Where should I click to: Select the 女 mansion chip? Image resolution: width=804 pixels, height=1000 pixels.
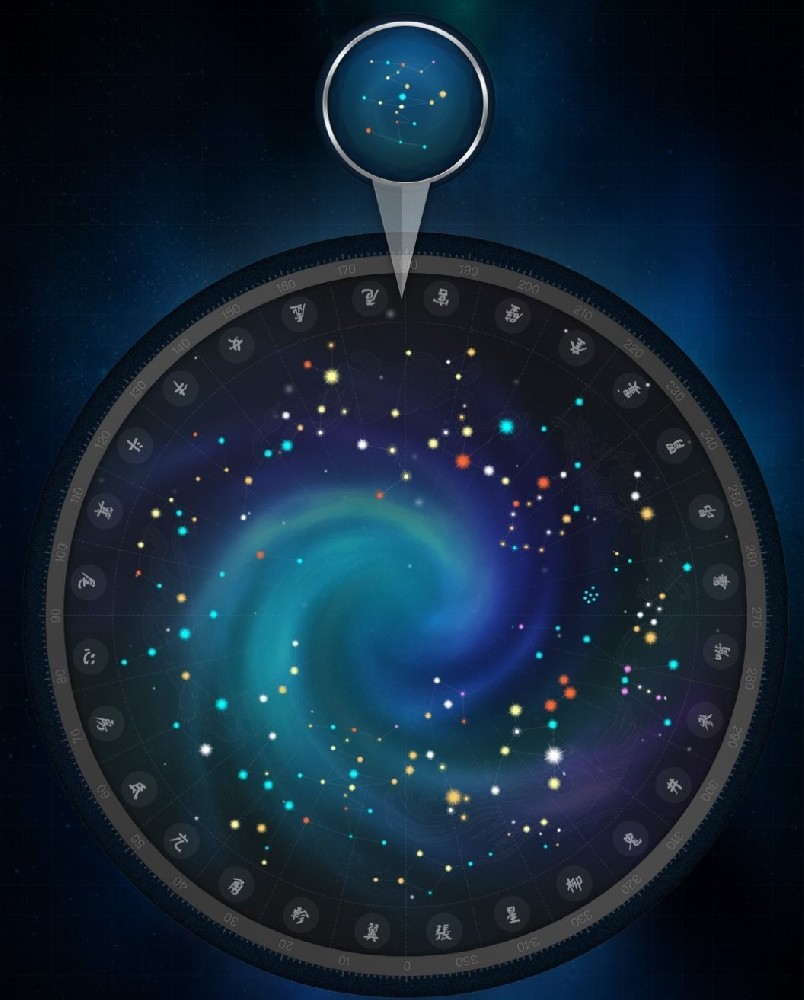237,345
